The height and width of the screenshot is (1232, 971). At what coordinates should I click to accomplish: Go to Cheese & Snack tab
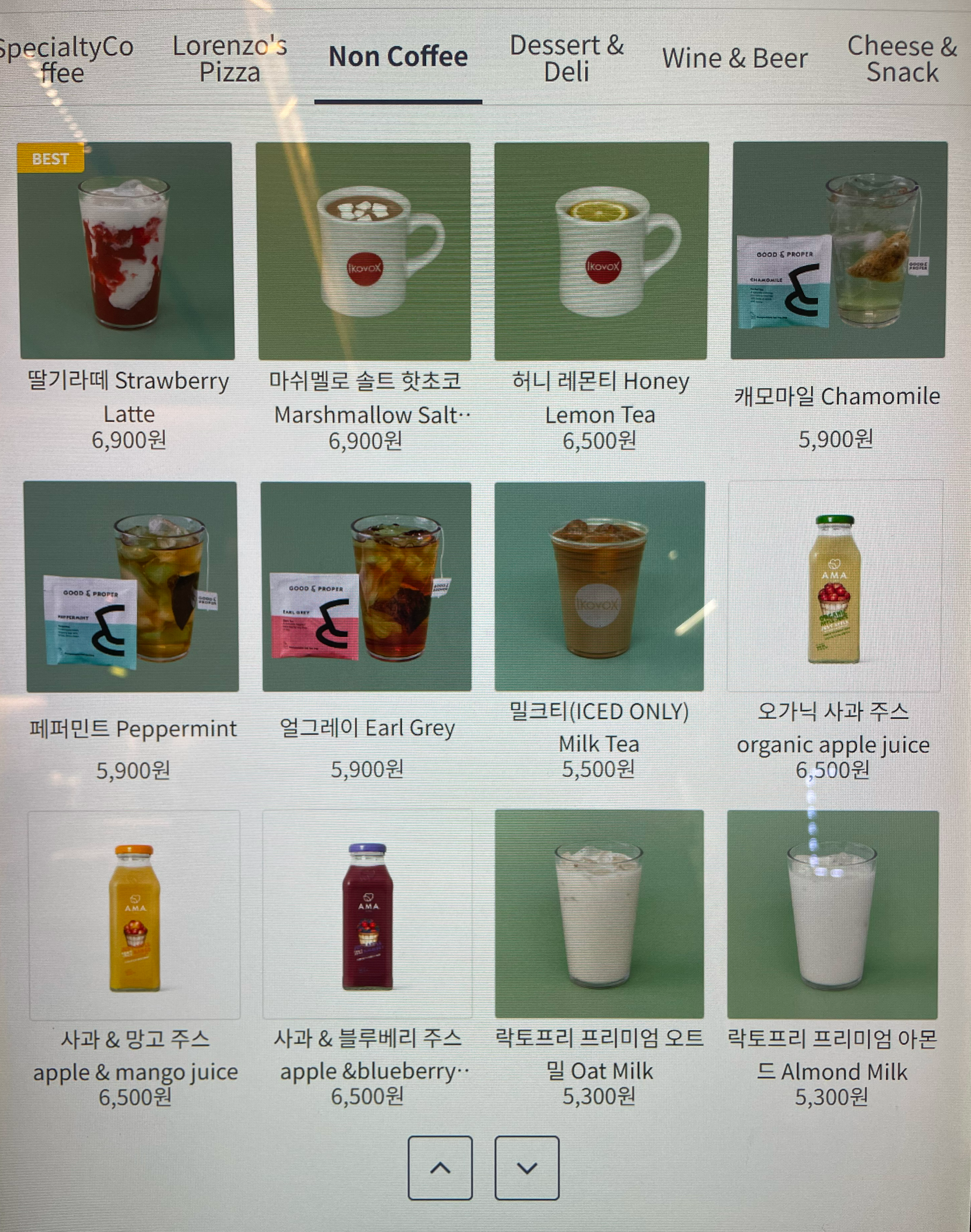(x=902, y=59)
